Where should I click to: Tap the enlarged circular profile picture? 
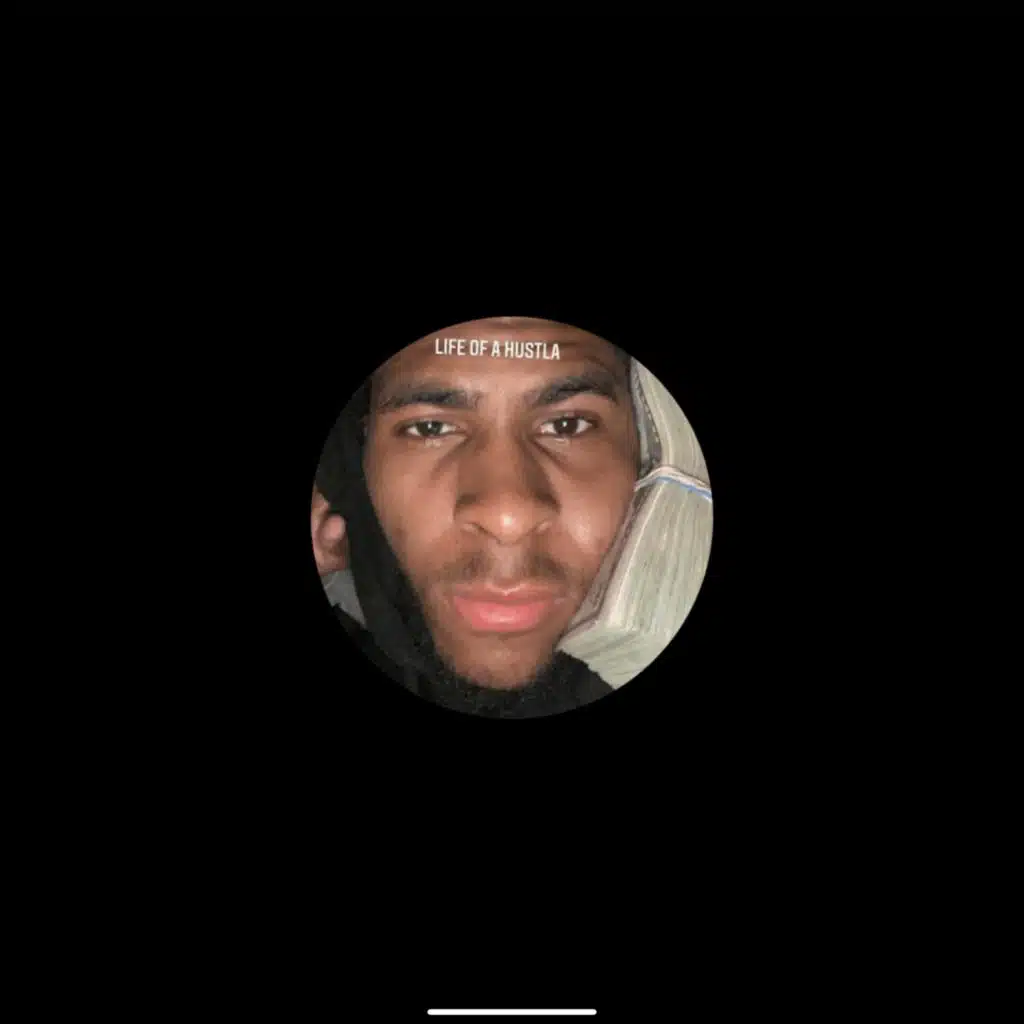(x=512, y=517)
